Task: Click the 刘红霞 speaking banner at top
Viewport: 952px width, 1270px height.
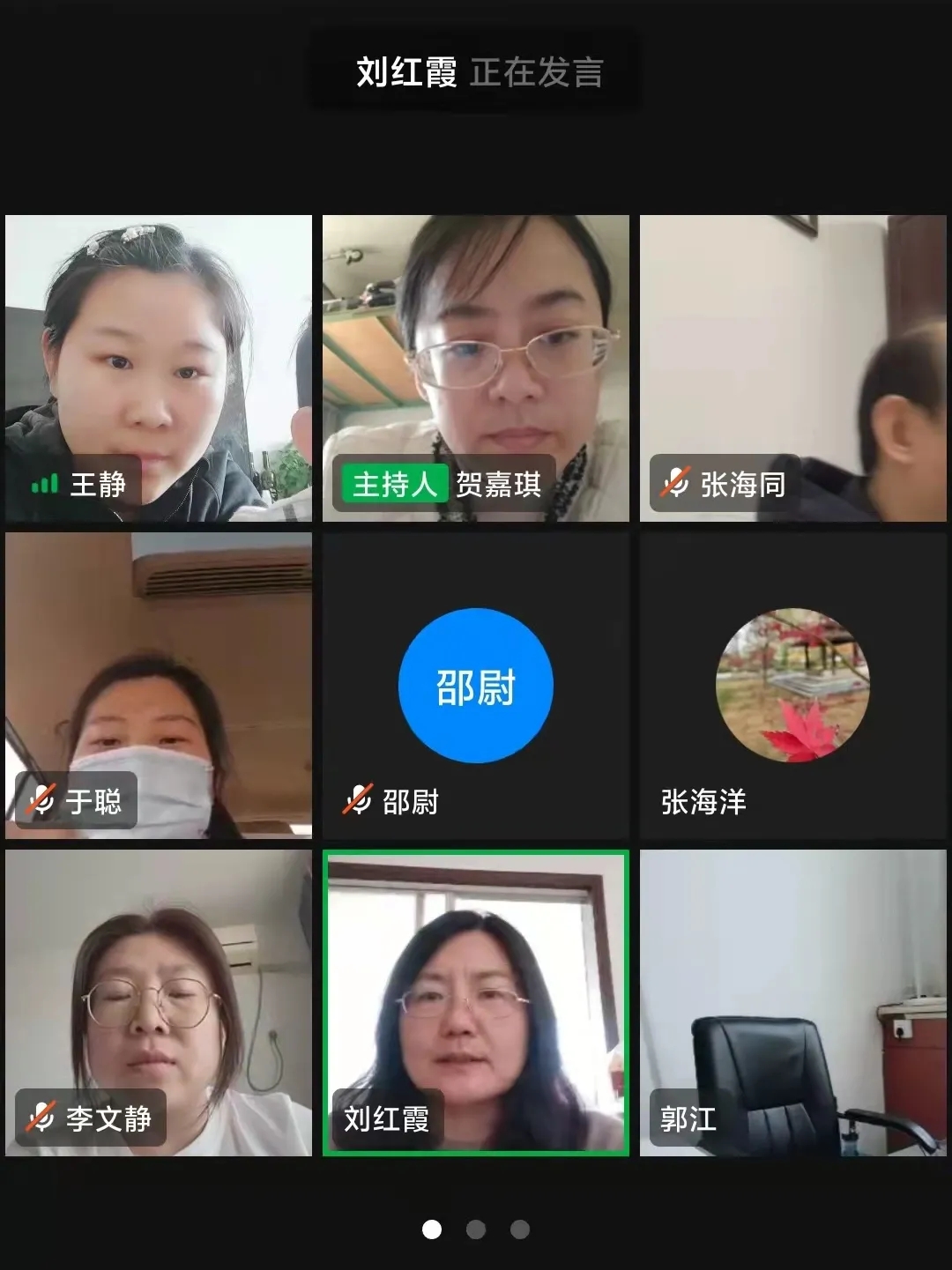Action: [476, 71]
